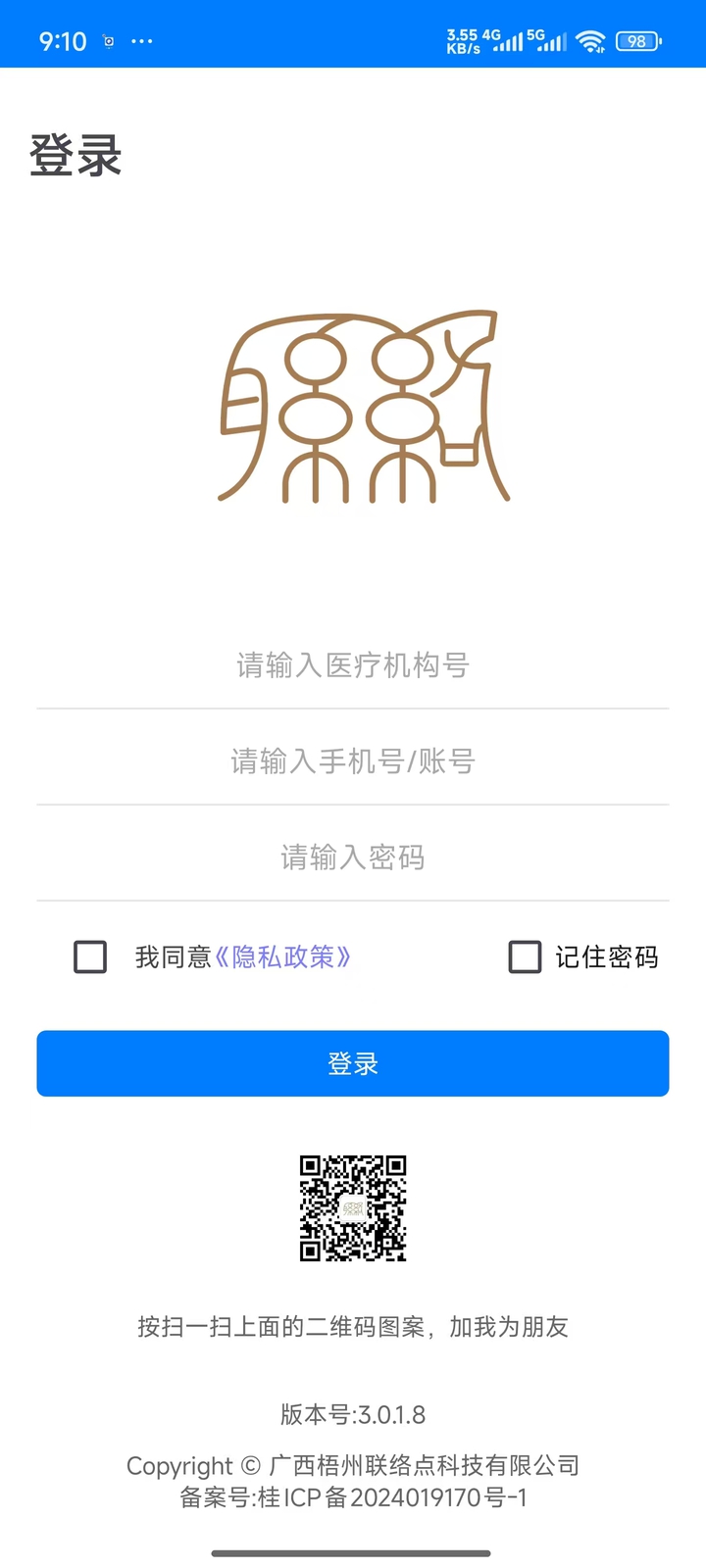Viewport: 706px width, 1568px height.
Task: Tap the QR code image
Action: [353, 1208]
